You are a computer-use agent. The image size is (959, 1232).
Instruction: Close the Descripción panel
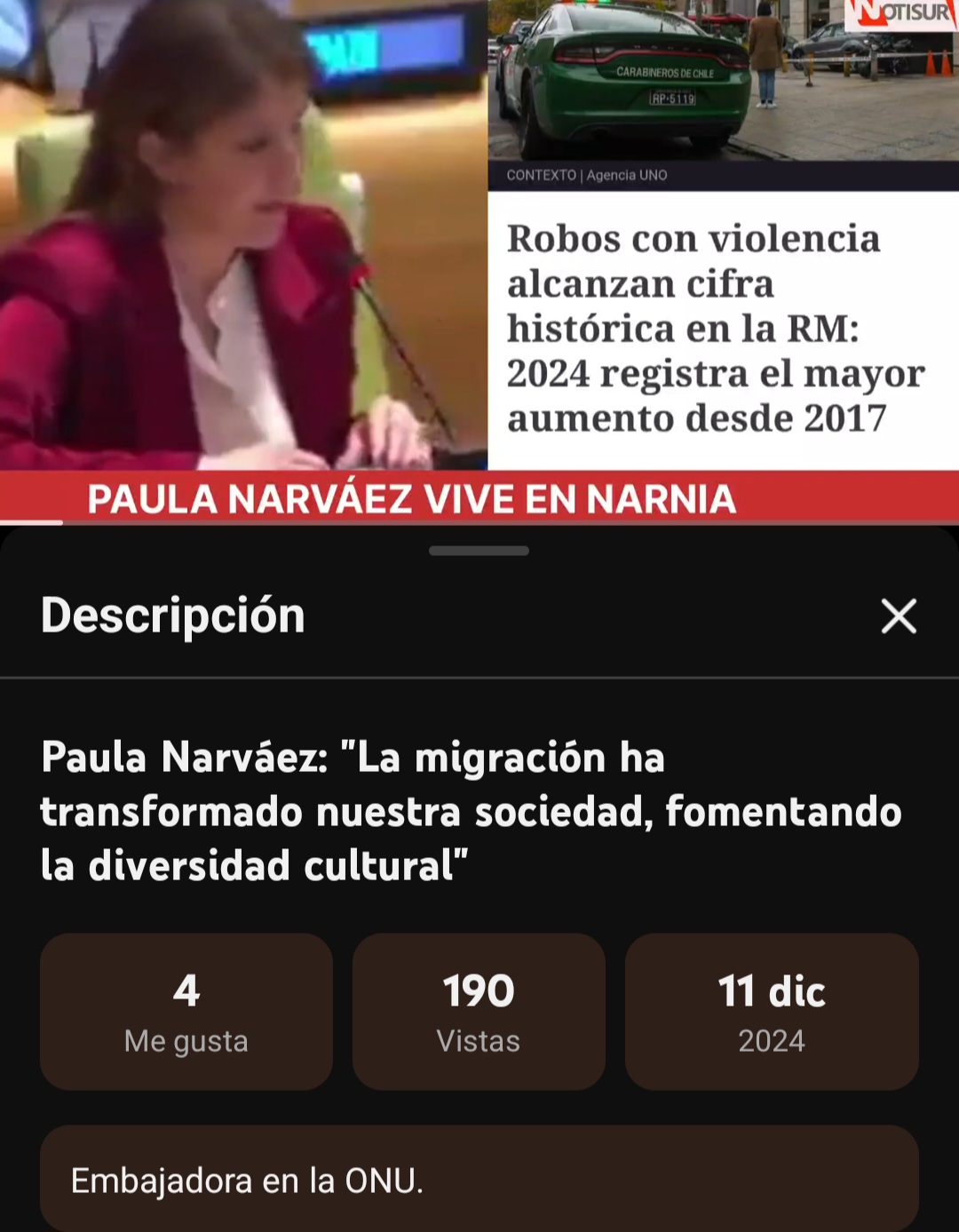[x=898, y=616]
